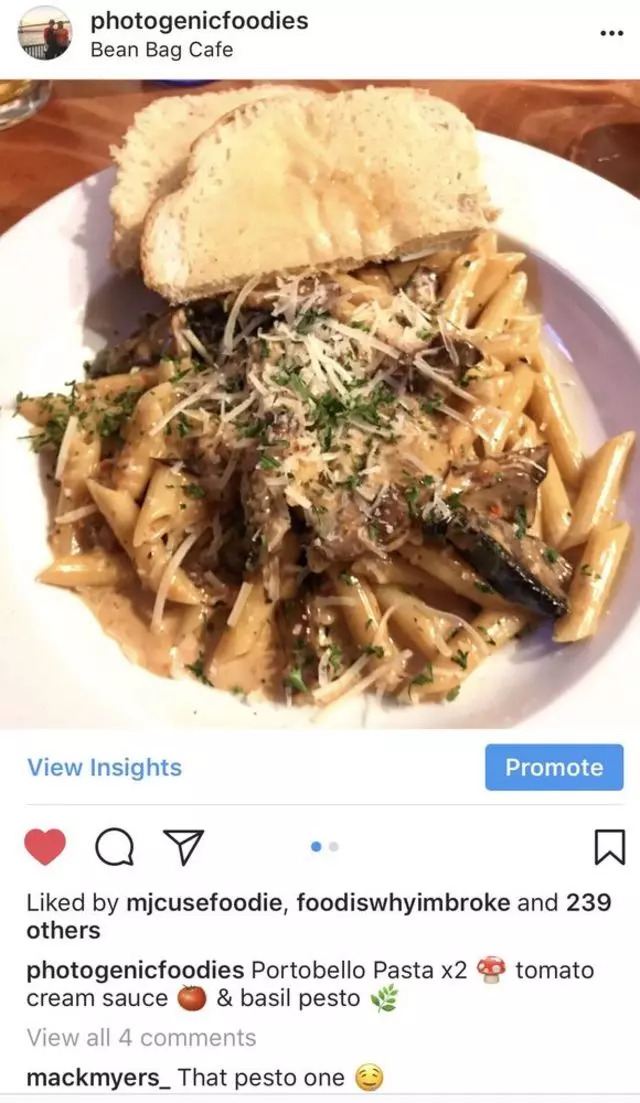
Task: Tap the Promote button
Action: (x=554, y=767)
